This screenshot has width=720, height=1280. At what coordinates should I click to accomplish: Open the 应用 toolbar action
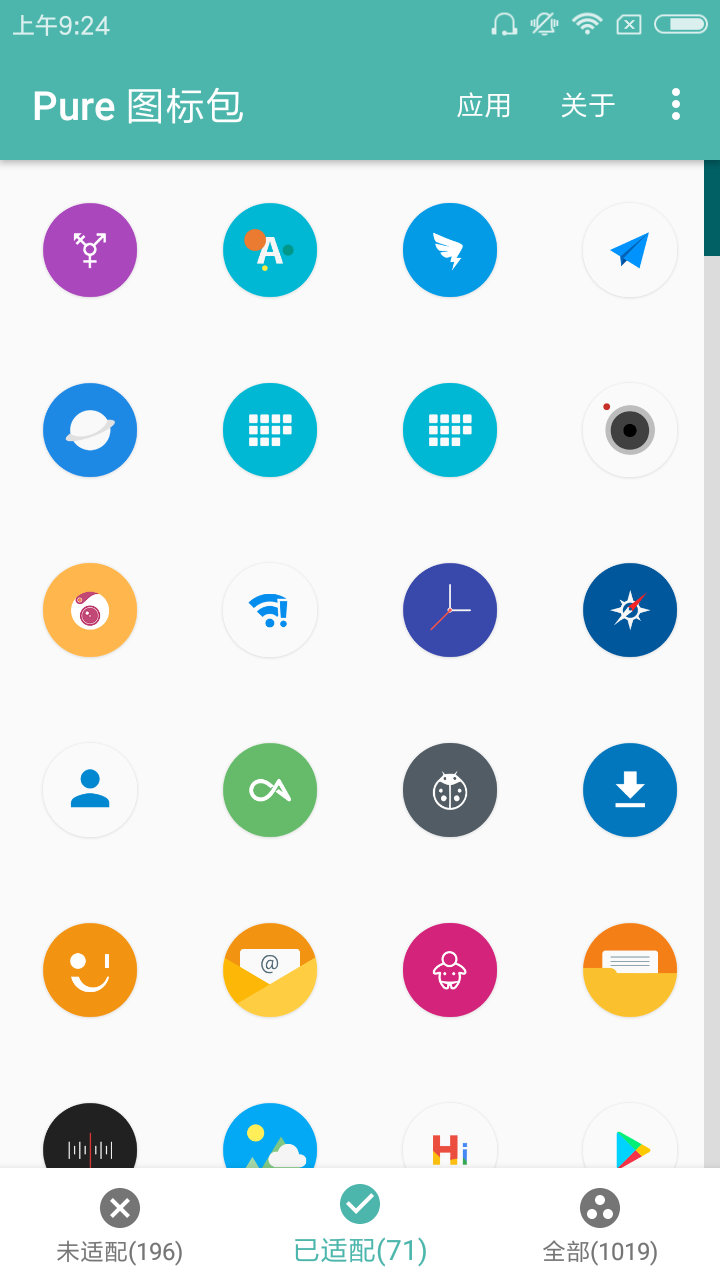click(484, 106)
